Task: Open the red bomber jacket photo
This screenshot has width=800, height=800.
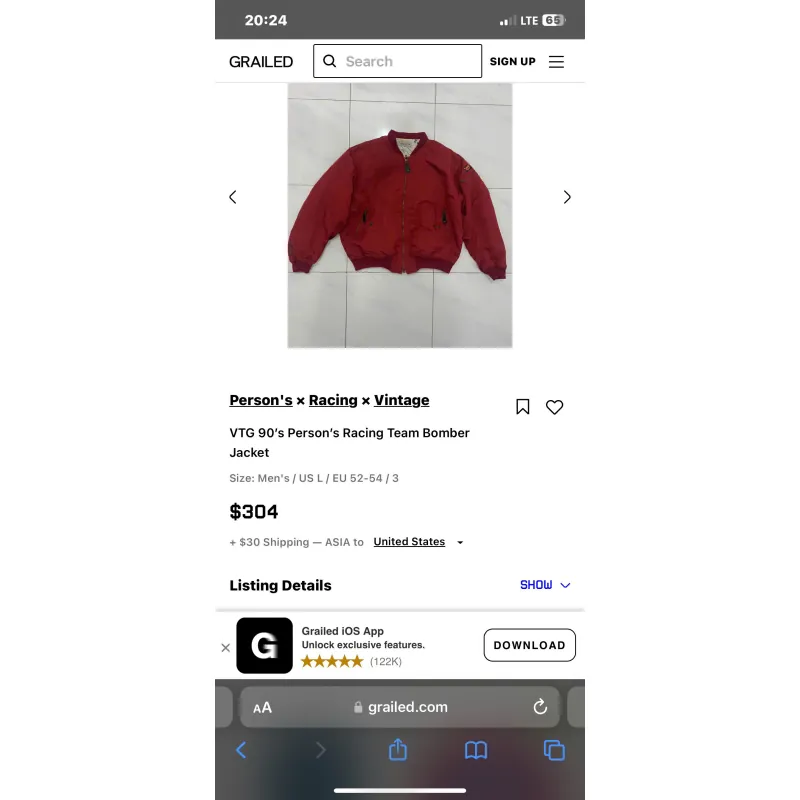Action: [x=399, y=215]
